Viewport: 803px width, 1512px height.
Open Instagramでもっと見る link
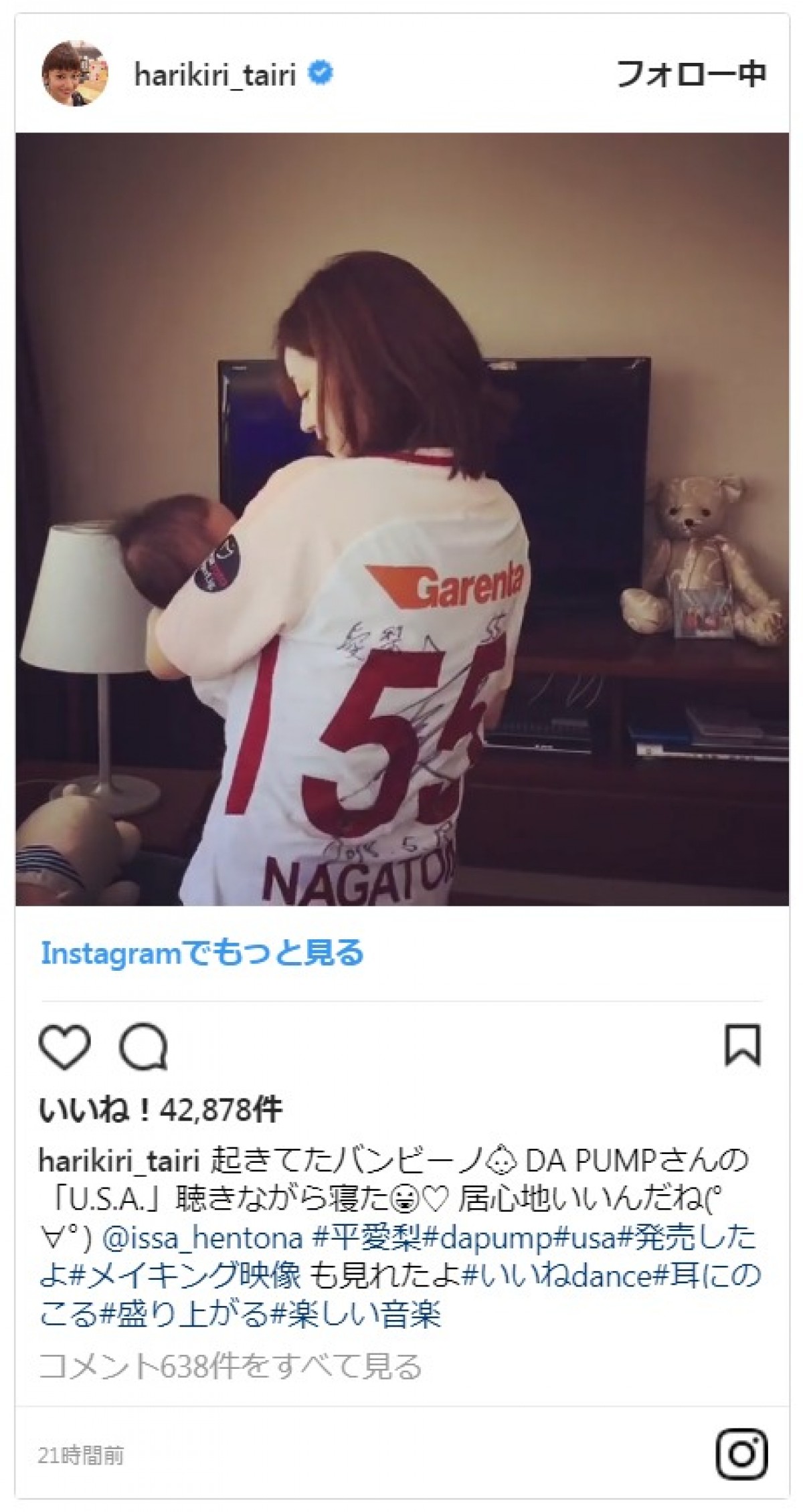(x=202, y=953)
